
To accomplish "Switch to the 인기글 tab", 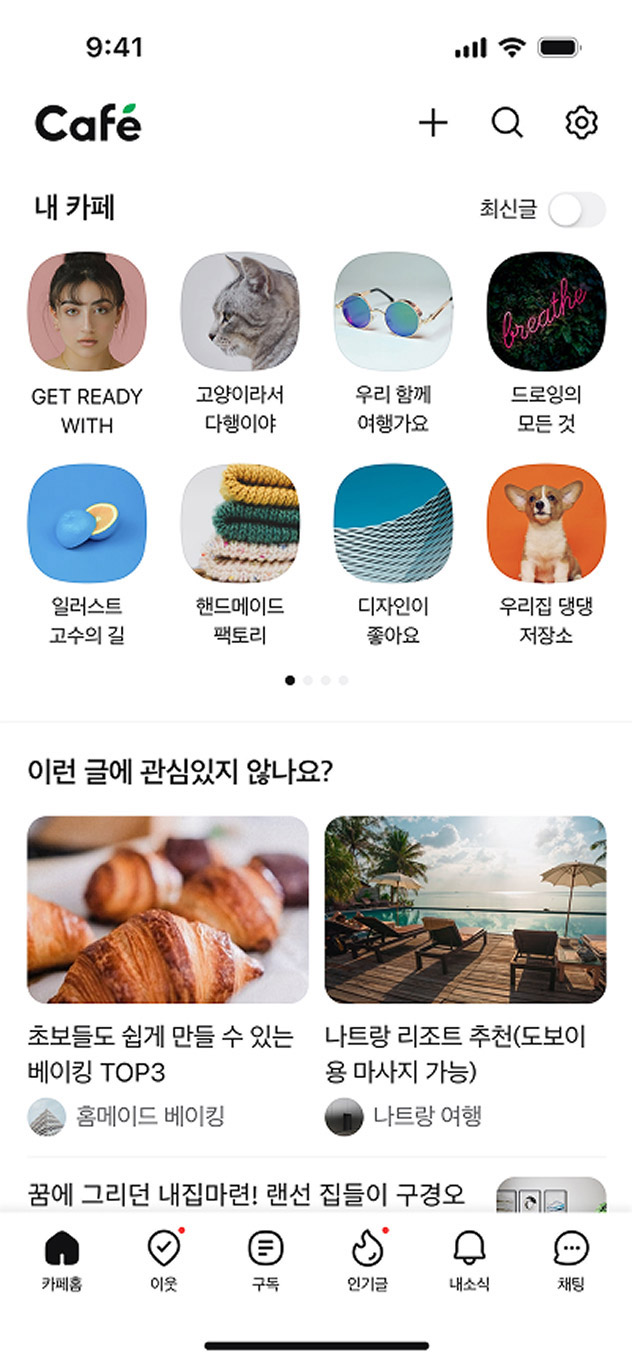I will (367, 1258).
